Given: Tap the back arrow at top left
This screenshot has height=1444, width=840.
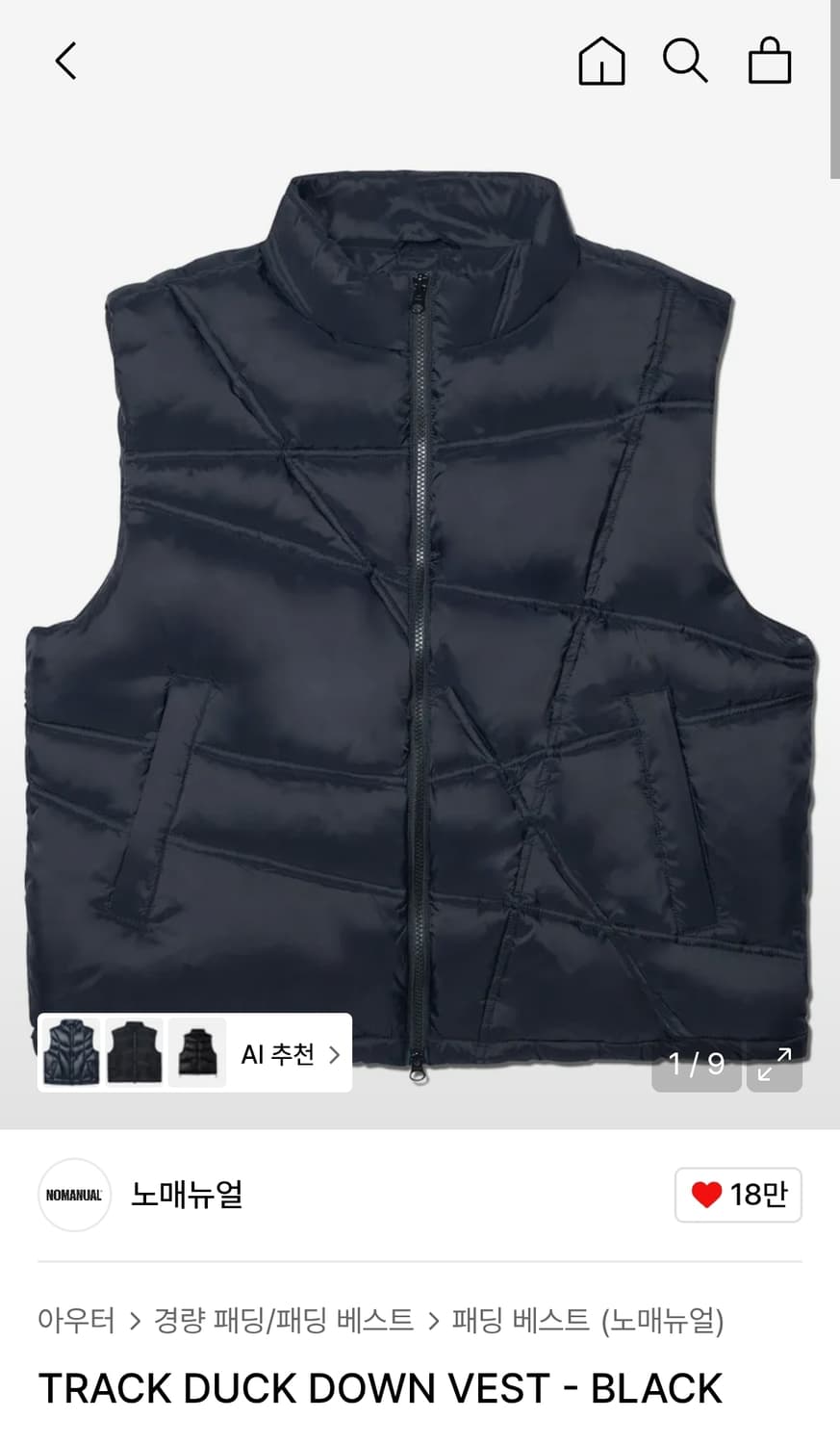Looking at the screenshot, I should (x=64, y=60).
